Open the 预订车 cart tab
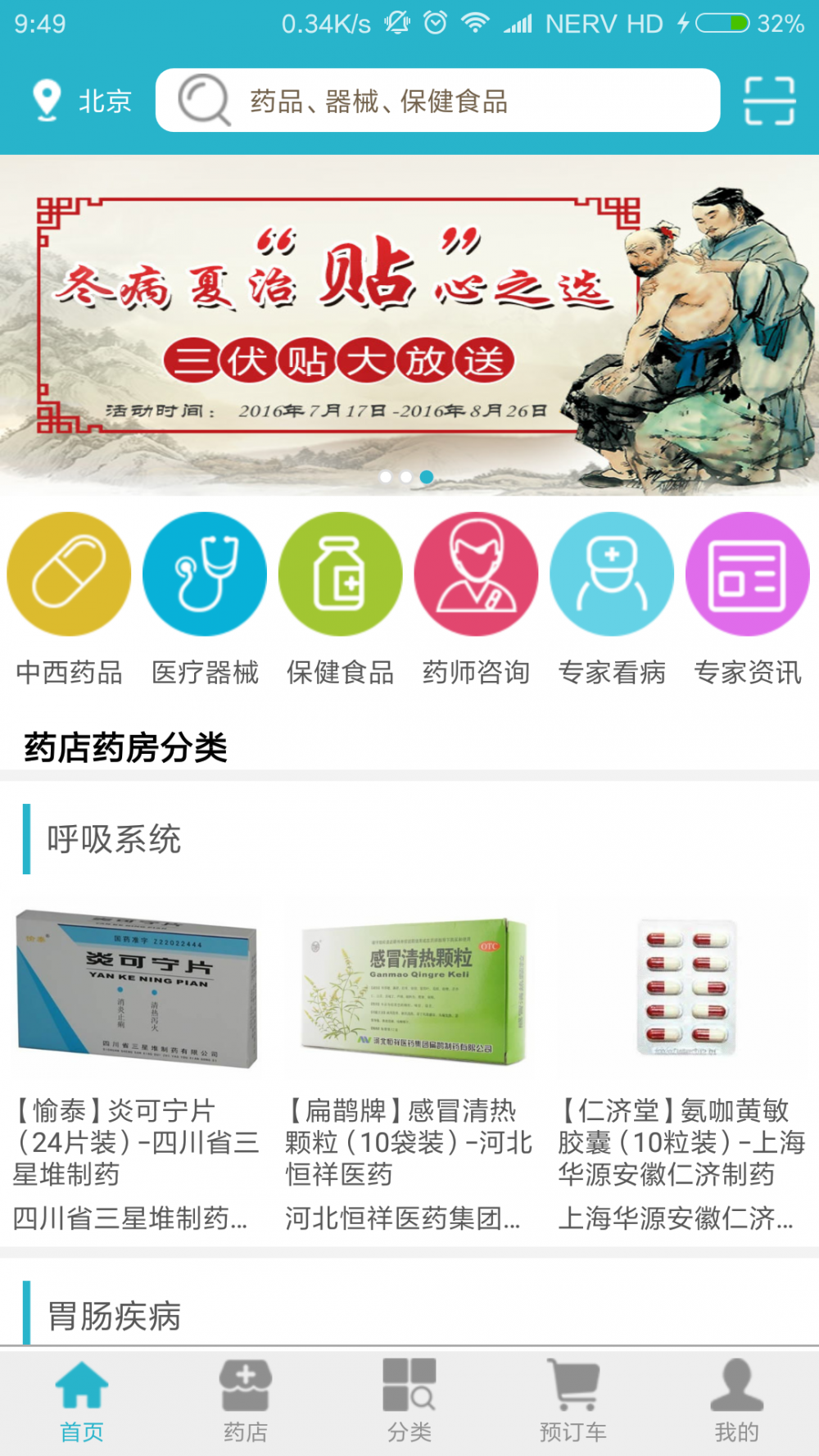Viewport: 819px width, 1456px height. pyautogui.click(x=573, y=1401)
